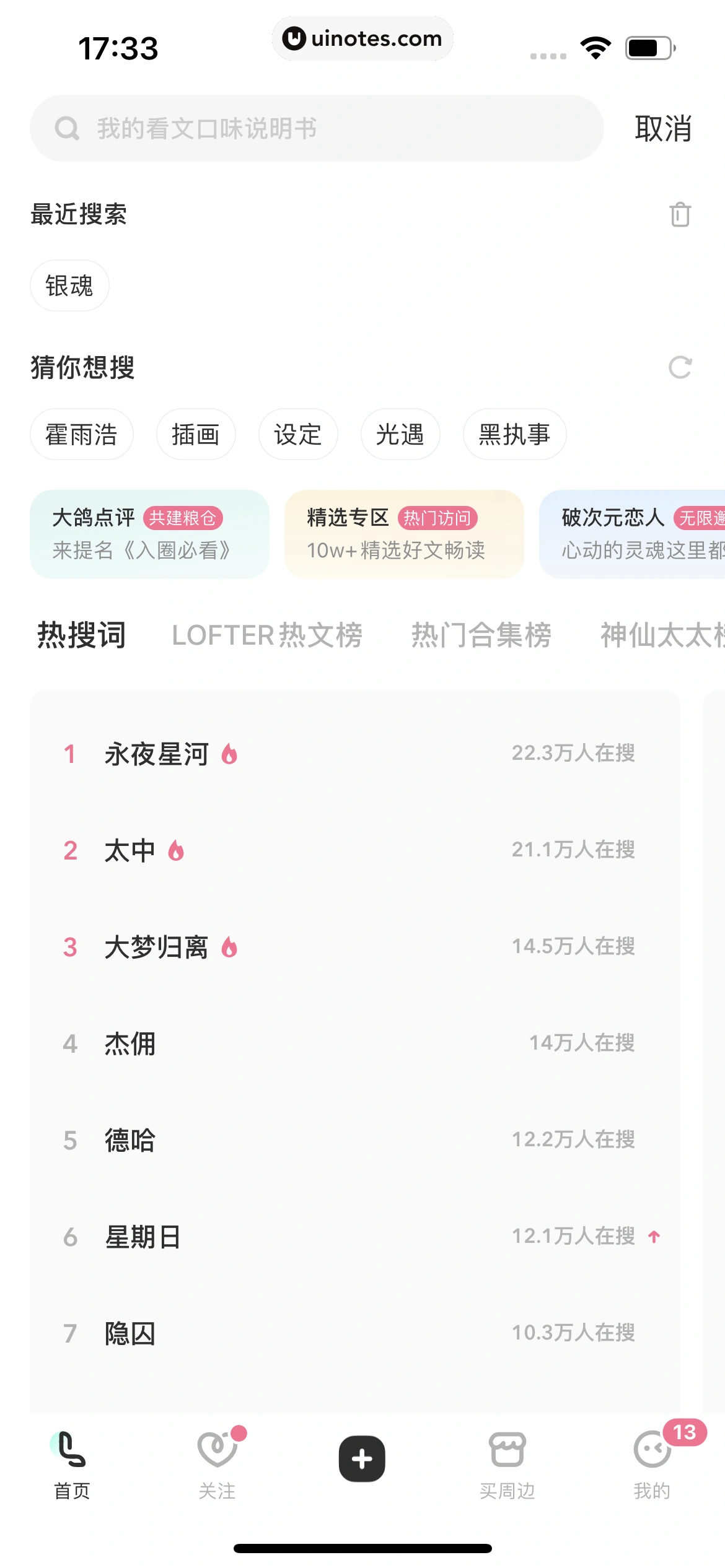This screenshot has width=725, height=1568.
Task: Create a new post with the plus button
Action: click(362, 1459)
